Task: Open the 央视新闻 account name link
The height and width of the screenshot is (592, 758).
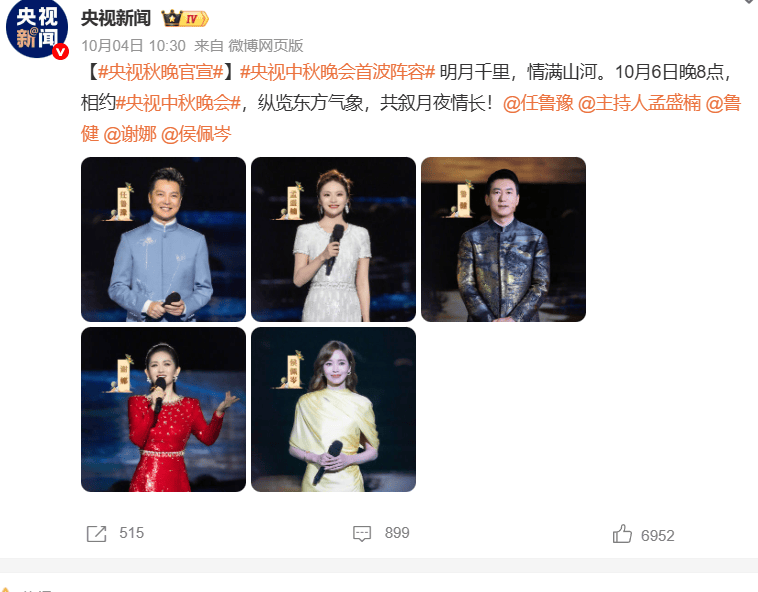Action: [x=114, y=18]
